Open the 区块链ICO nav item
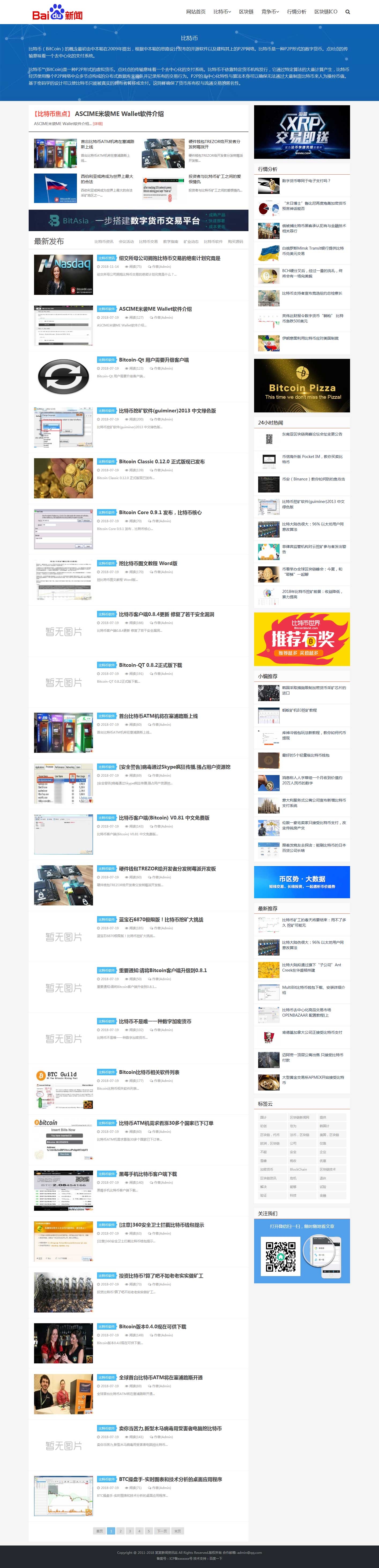Screen dimensions: 379x1568 click(x=325, y=12)
